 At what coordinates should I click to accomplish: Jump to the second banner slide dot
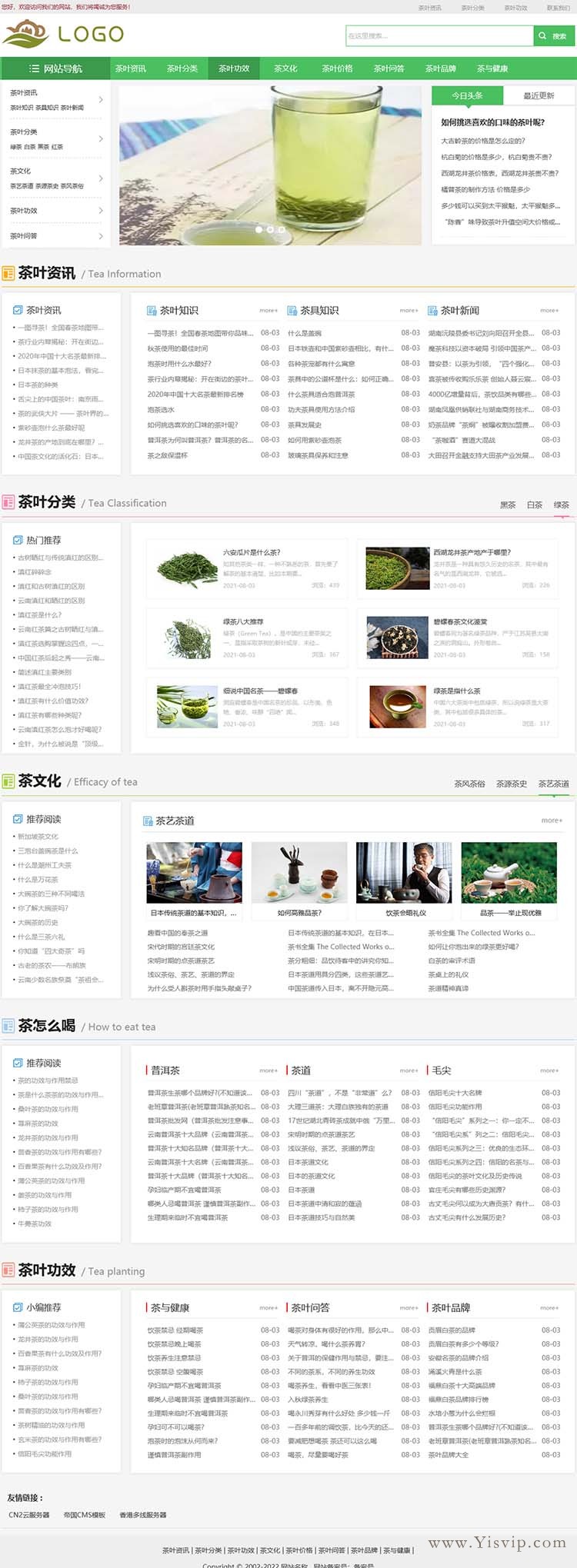click(270, 229)
